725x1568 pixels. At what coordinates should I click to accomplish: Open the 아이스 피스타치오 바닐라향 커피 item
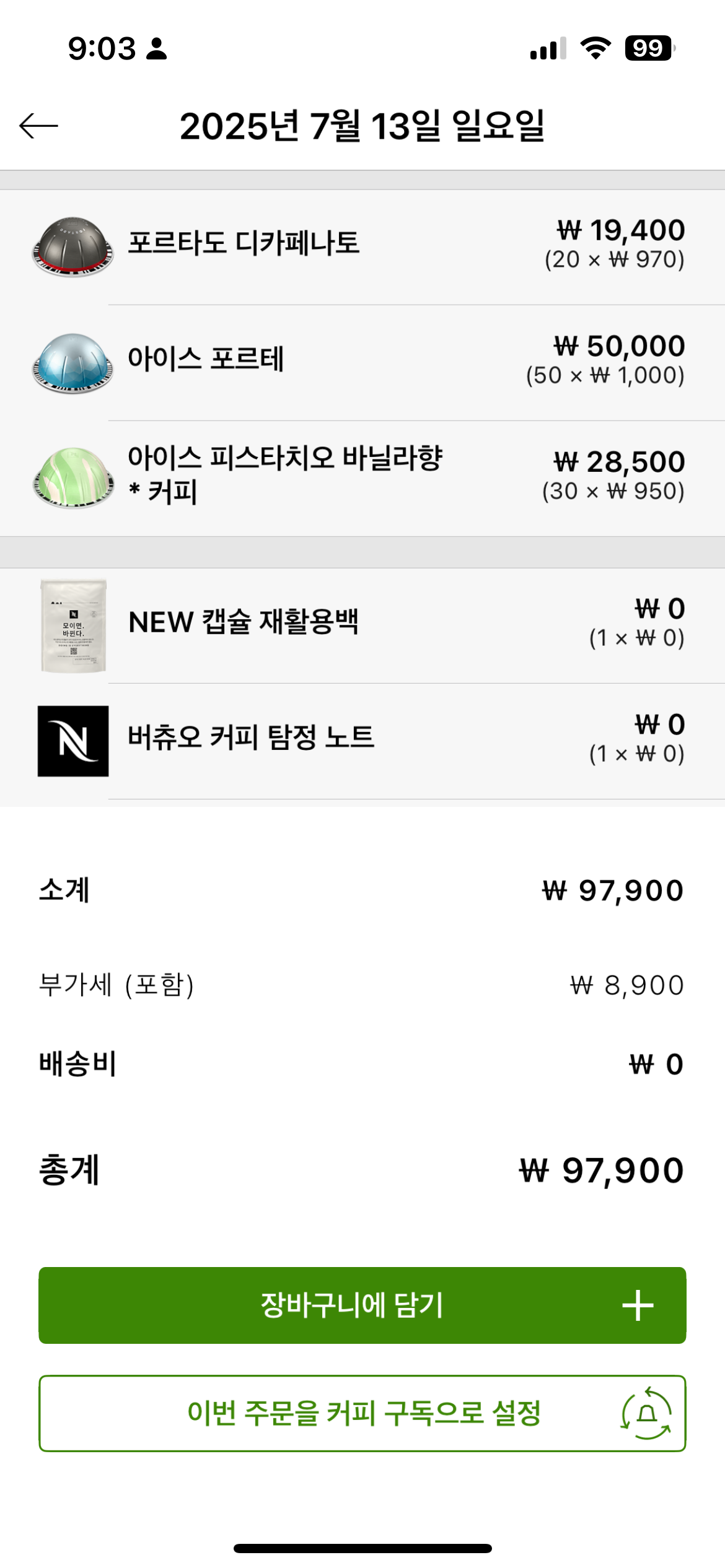pos(362,479)
